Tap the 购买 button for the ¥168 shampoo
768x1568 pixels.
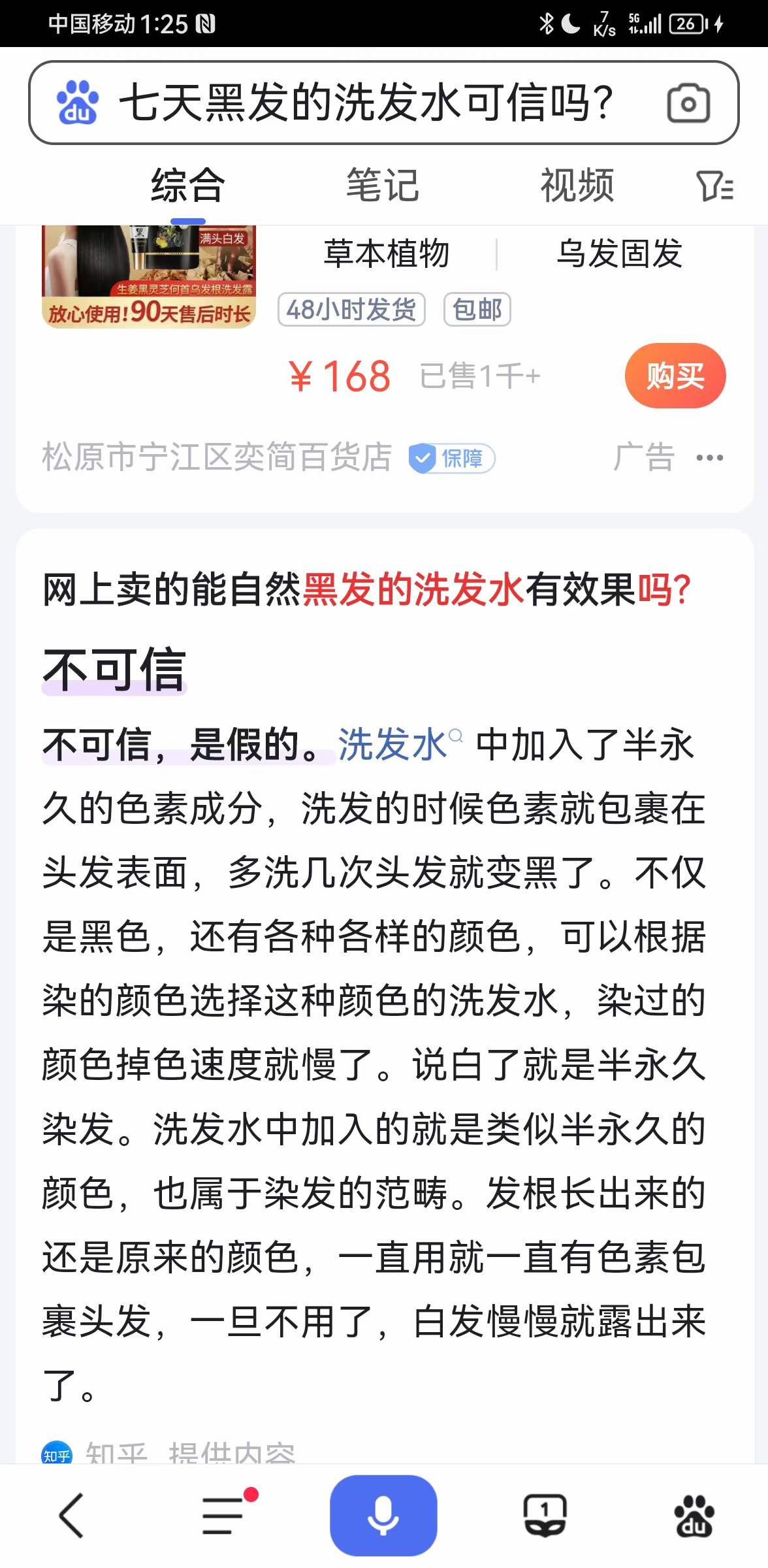675,376
